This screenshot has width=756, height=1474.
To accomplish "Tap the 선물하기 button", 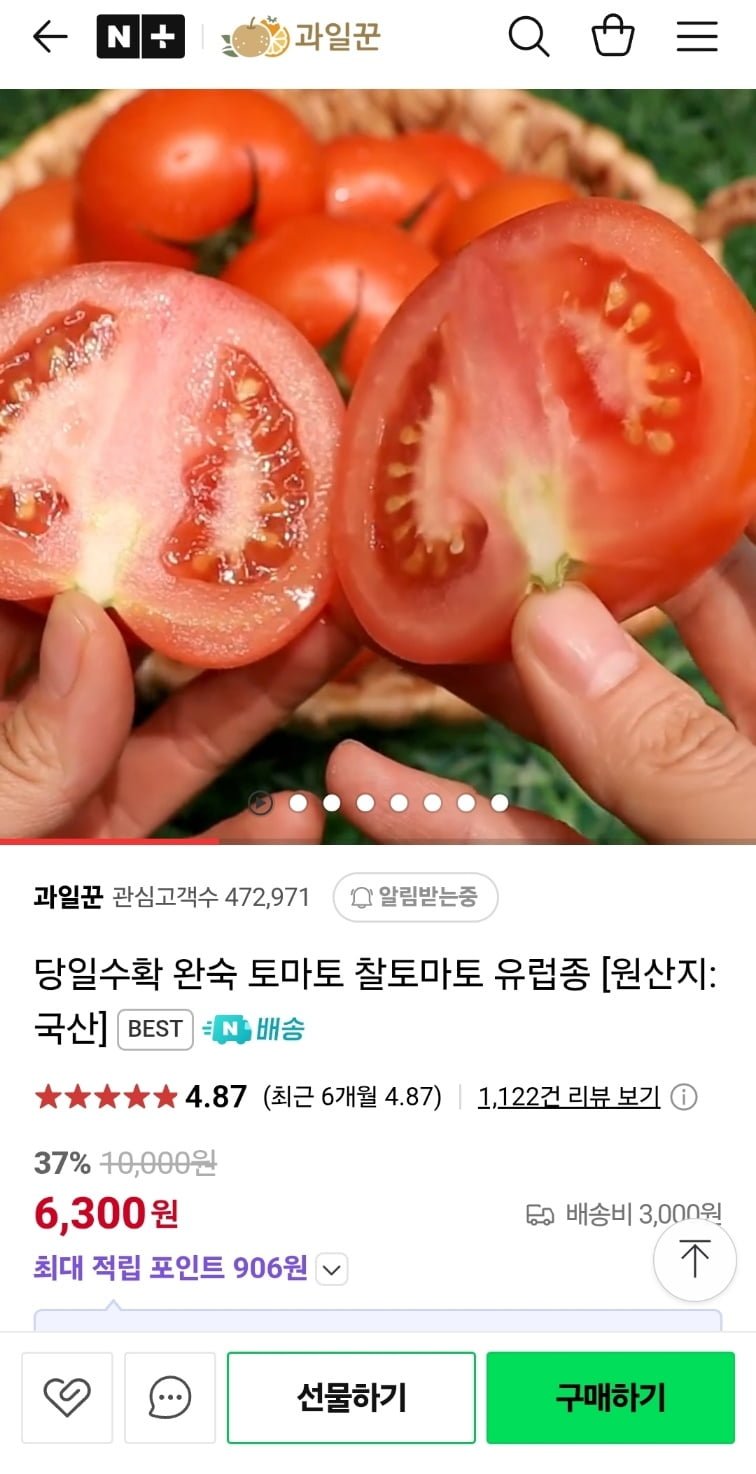I will [x=351, y=1397].
